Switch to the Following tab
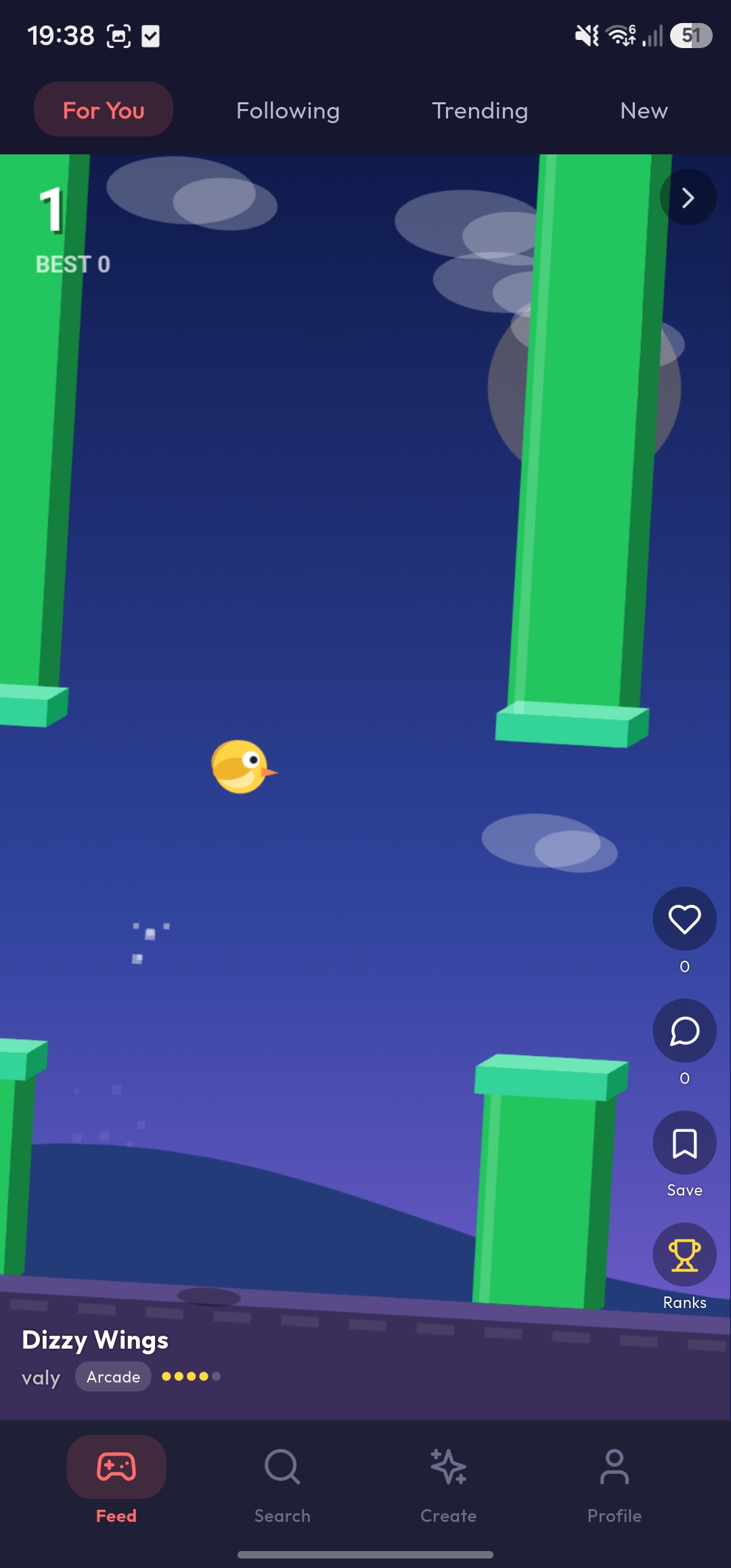The width and height of the screenshot is (731, 1568). tap(288, 110)
